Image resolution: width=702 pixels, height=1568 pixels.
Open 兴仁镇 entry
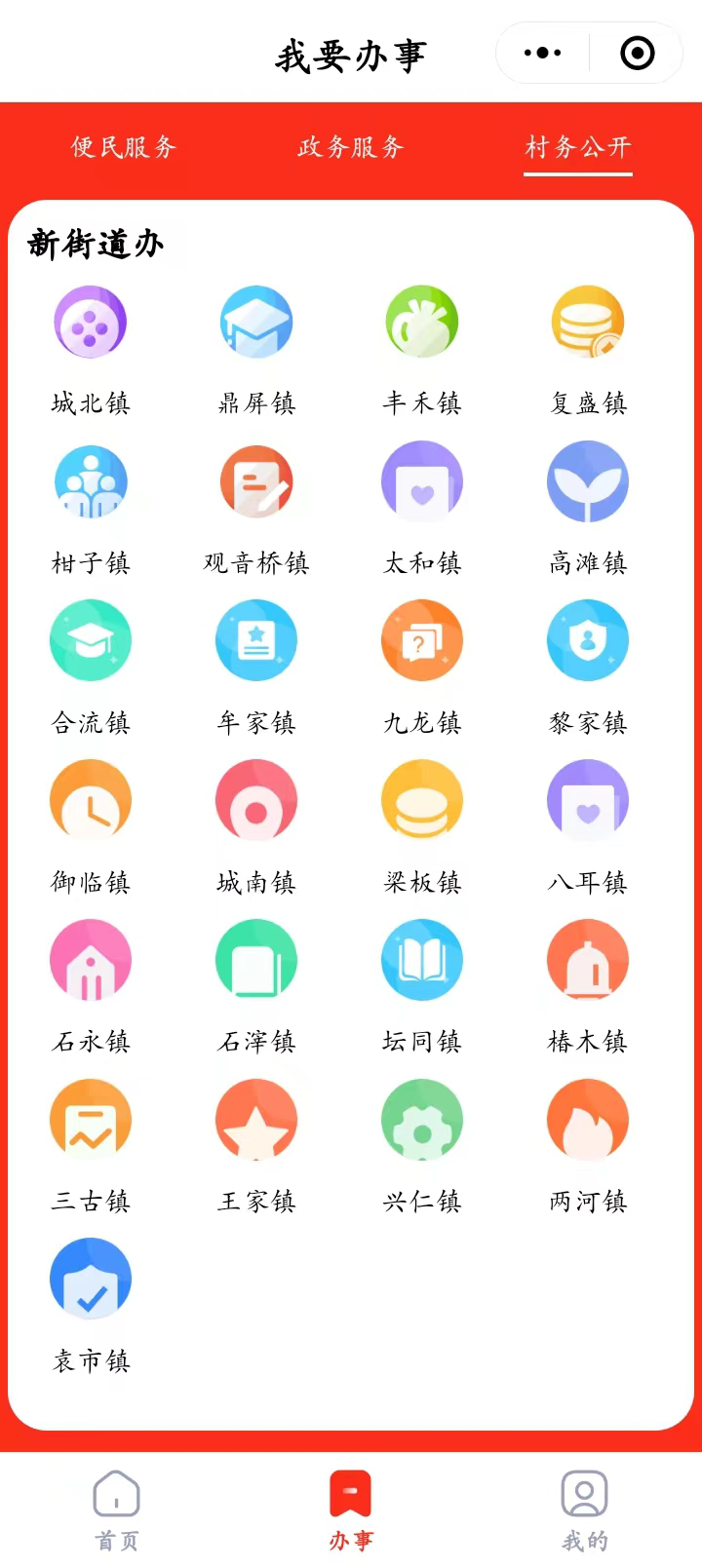coord(422,1147)
